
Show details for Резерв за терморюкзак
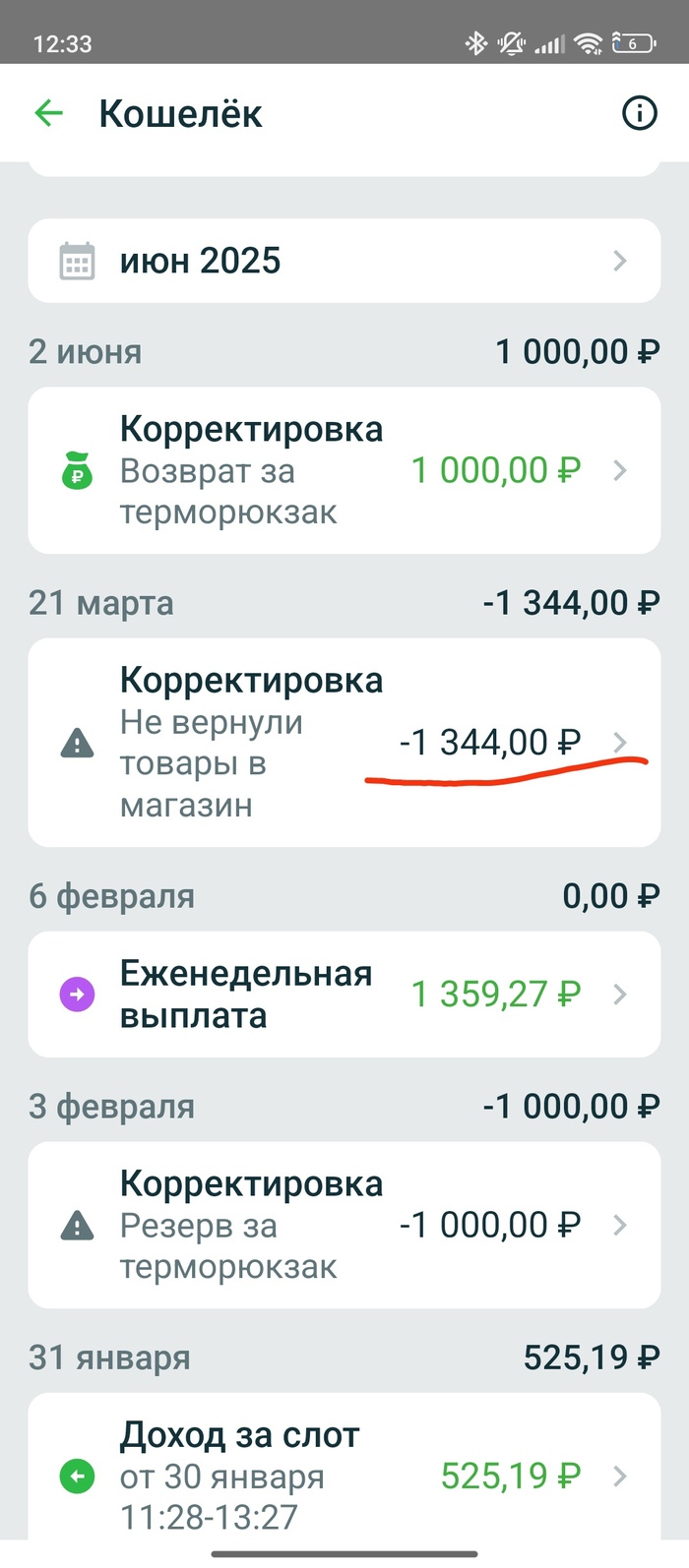click(x=344, y=1225)
